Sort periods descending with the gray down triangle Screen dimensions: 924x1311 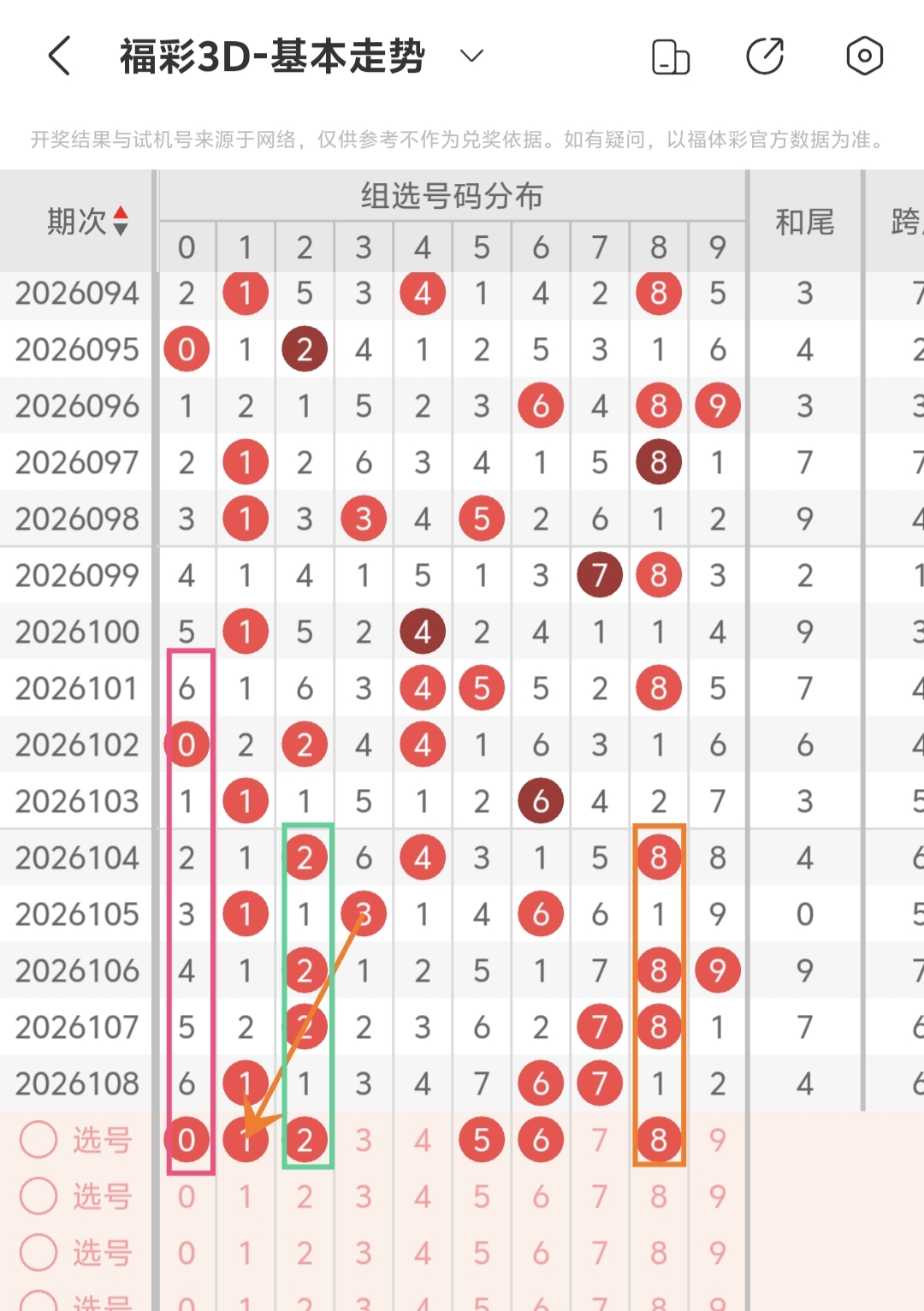coord(122,228)
